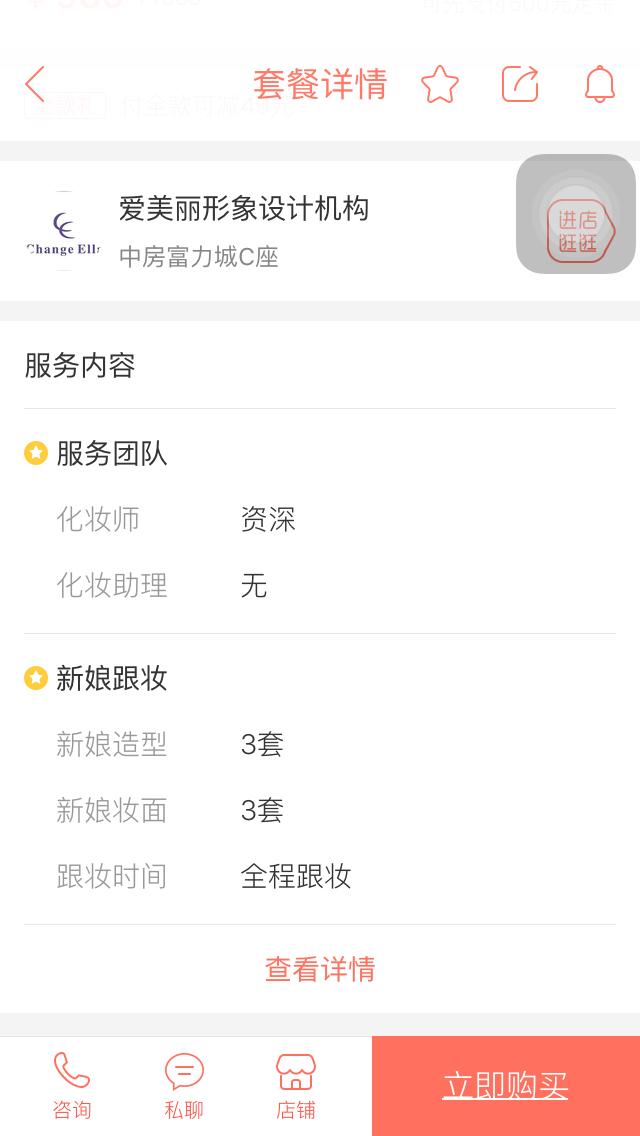Tap 立即购买 to buy now
Viewport: 640px width, 1136px height.
pyautogui.click(x=506, y=1086)
